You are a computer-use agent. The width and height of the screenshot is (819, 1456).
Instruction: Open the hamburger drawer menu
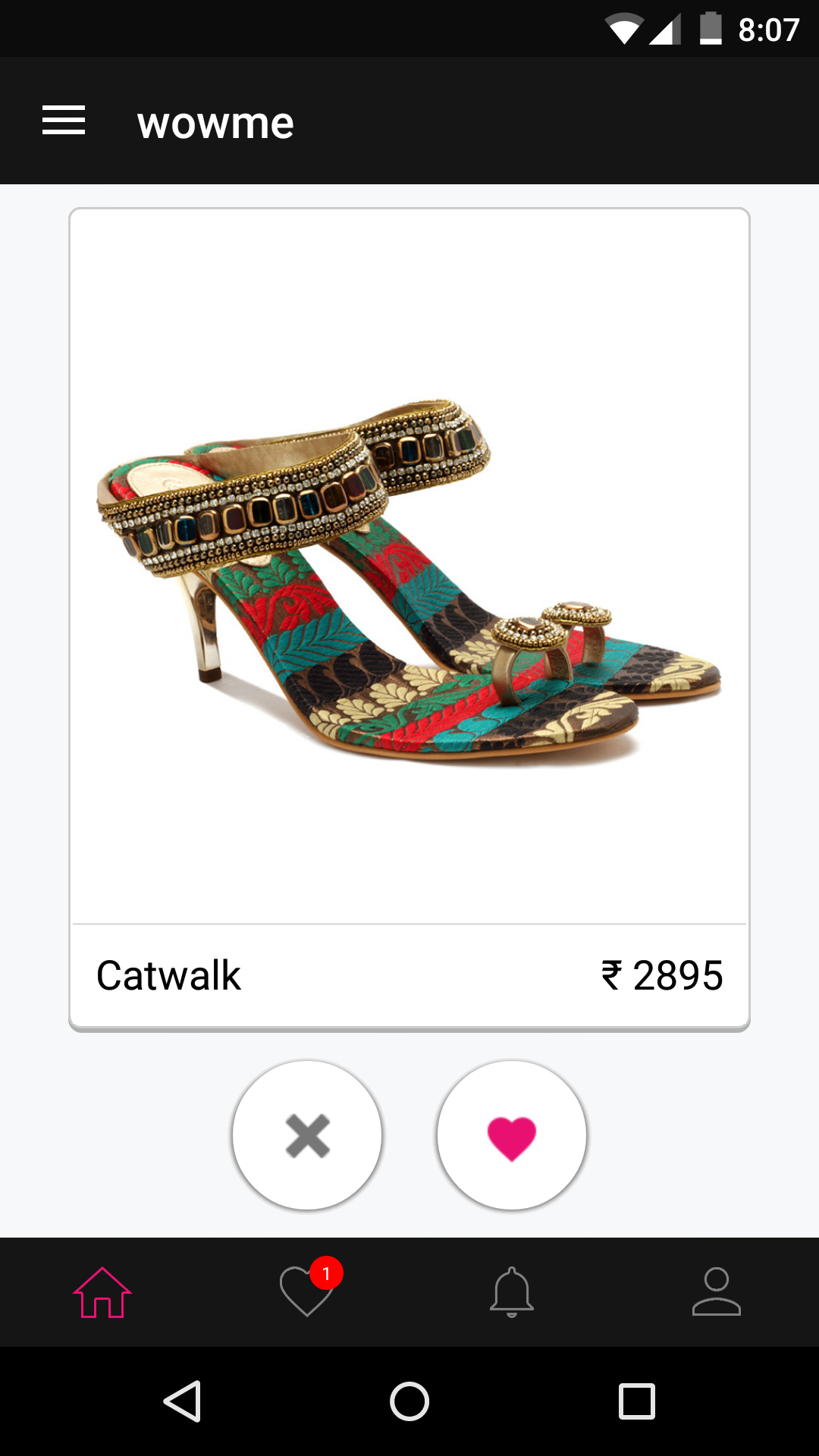tap(64, 121)
